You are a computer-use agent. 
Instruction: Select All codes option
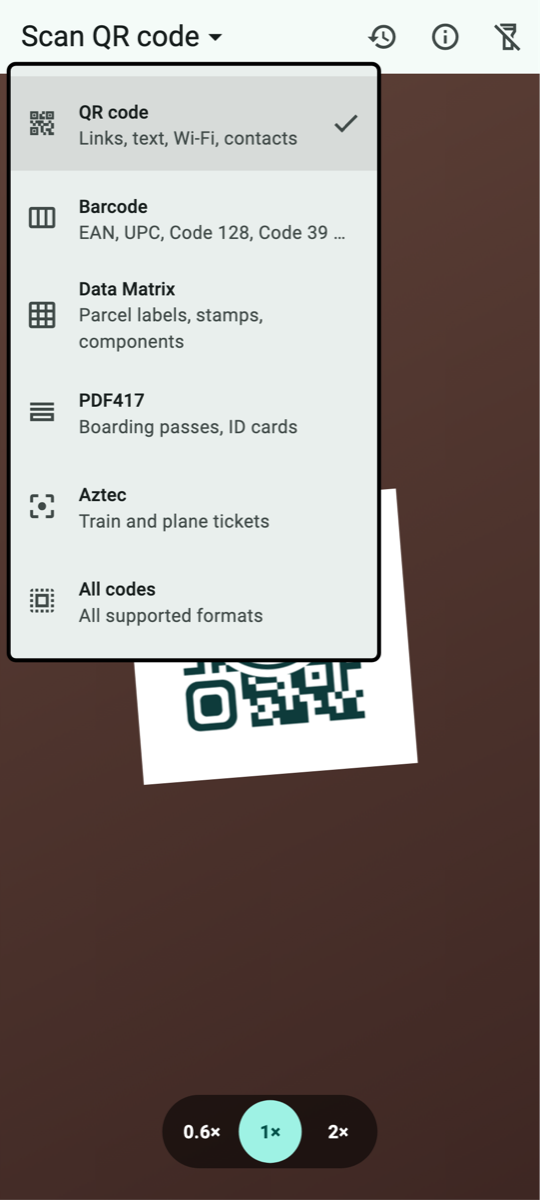(194, 601)
